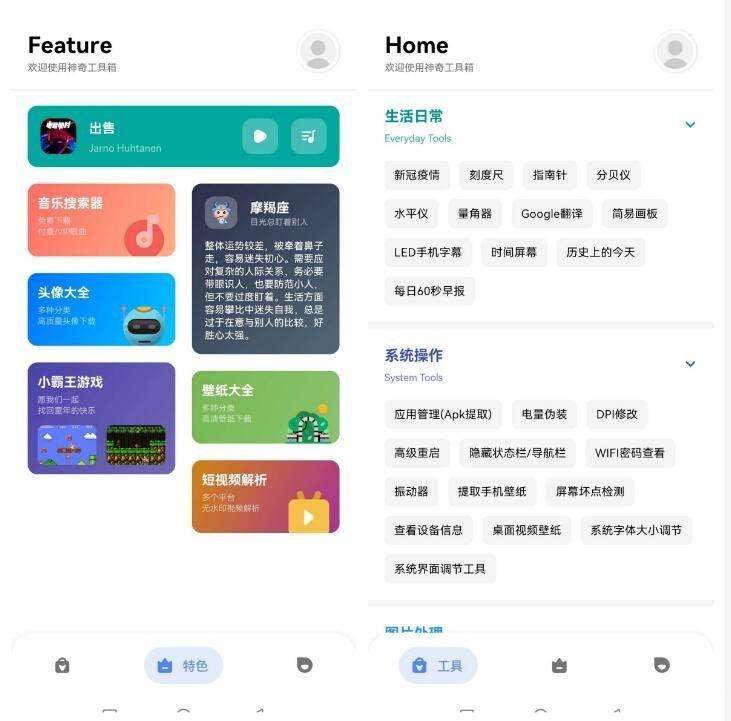Open the 头像大全 card
The image size is (731, 721).
pos(101,309)
